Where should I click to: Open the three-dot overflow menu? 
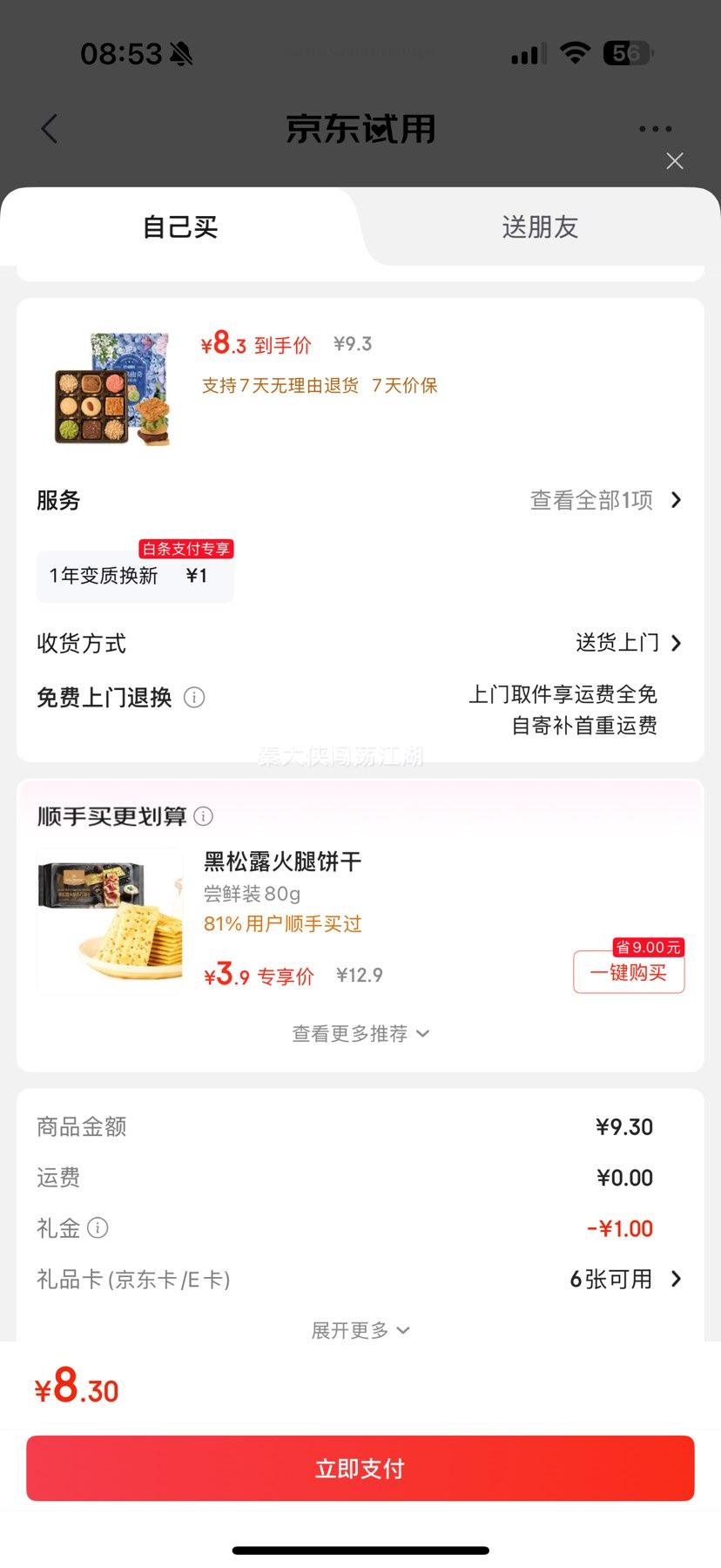(x=655, y=129)
